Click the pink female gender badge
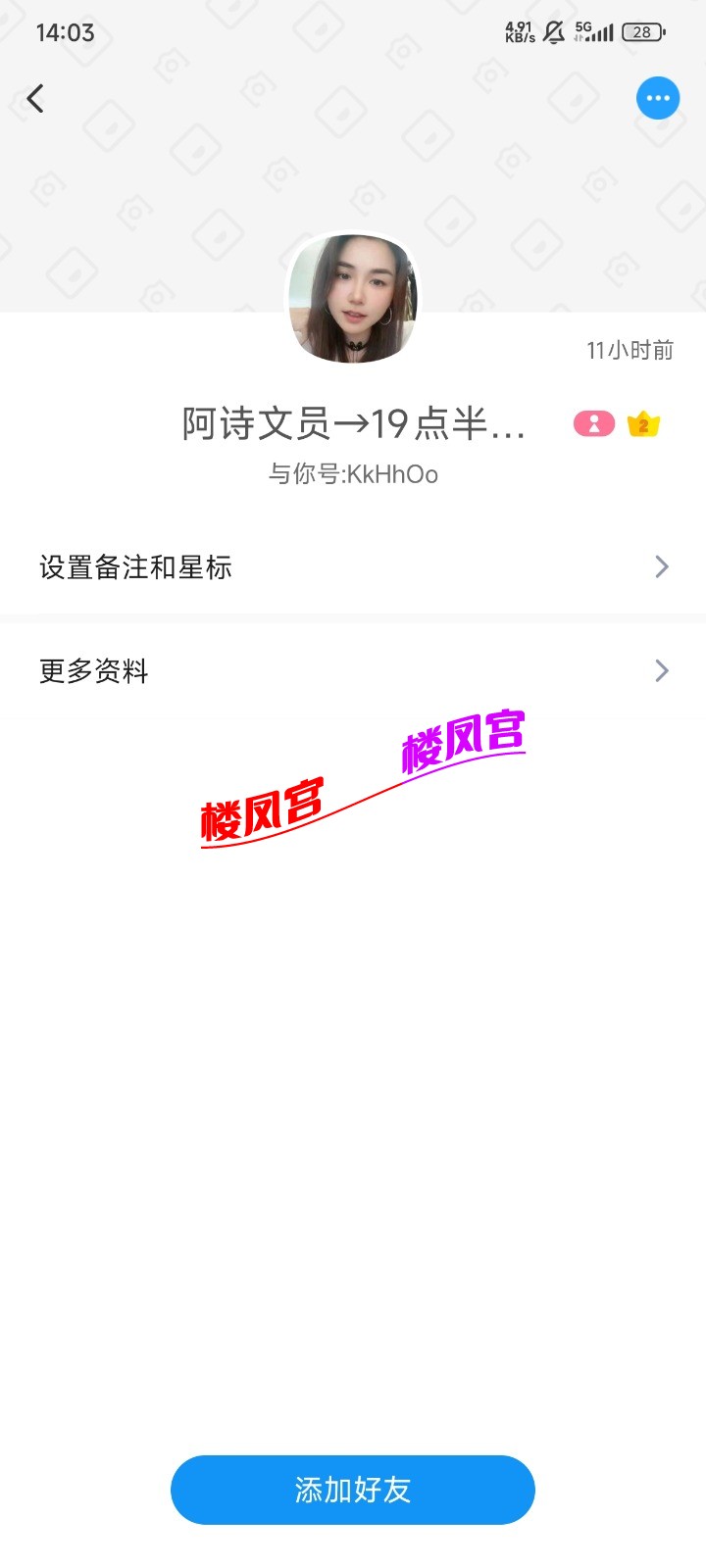 pyautogui.click(x=592, y=423)
